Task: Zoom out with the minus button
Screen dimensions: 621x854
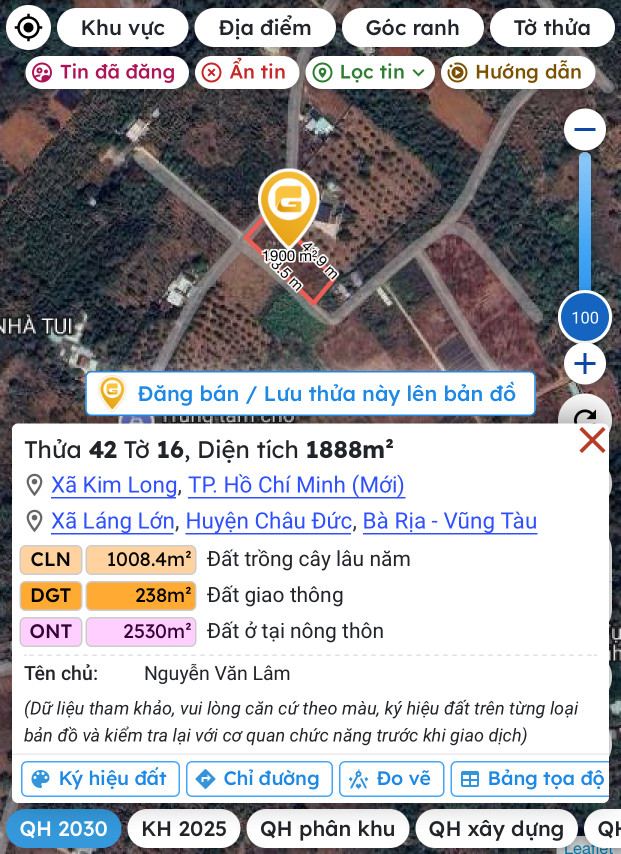Action: [584, 130]
